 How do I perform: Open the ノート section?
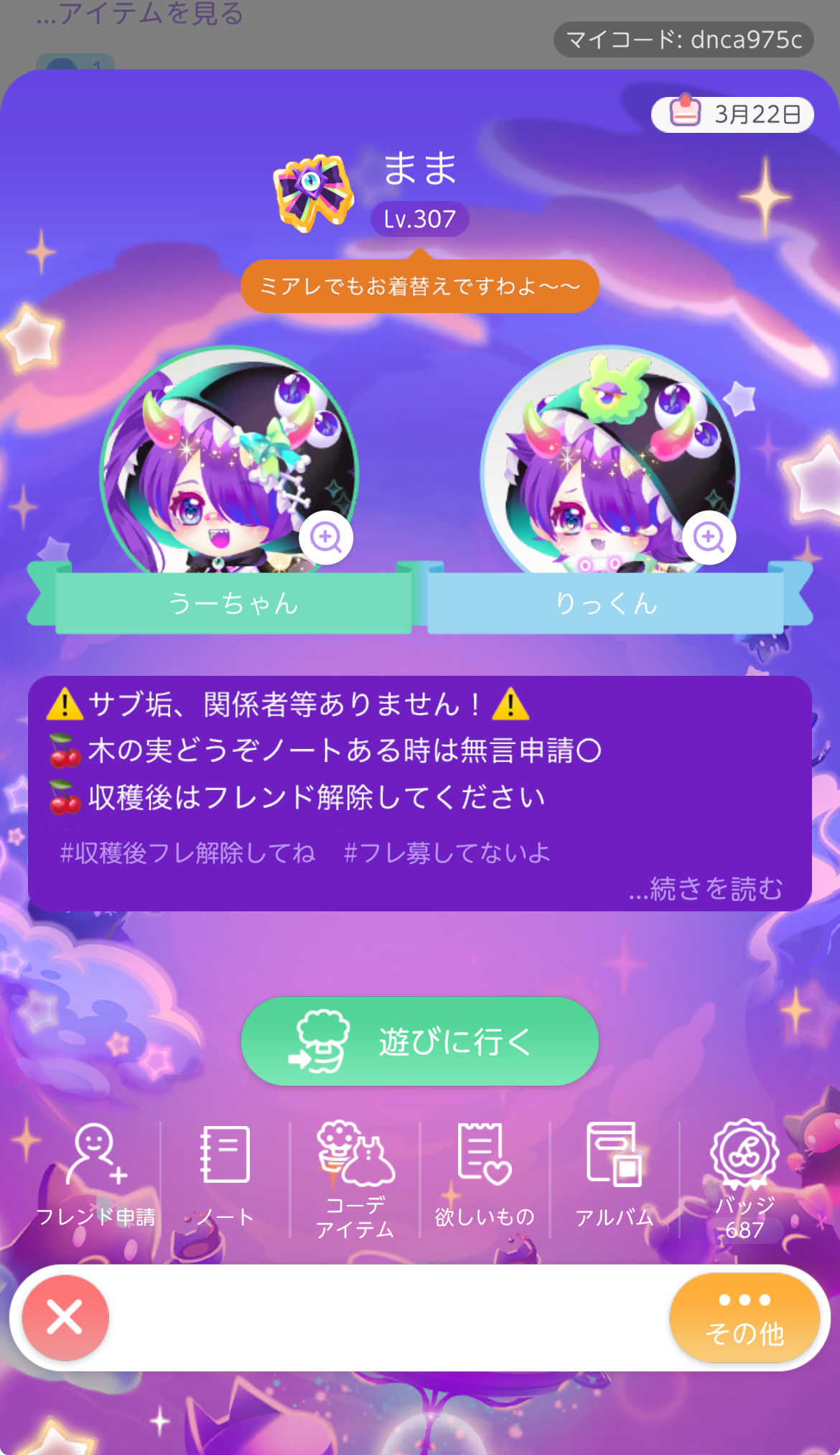pos(225,1178)
